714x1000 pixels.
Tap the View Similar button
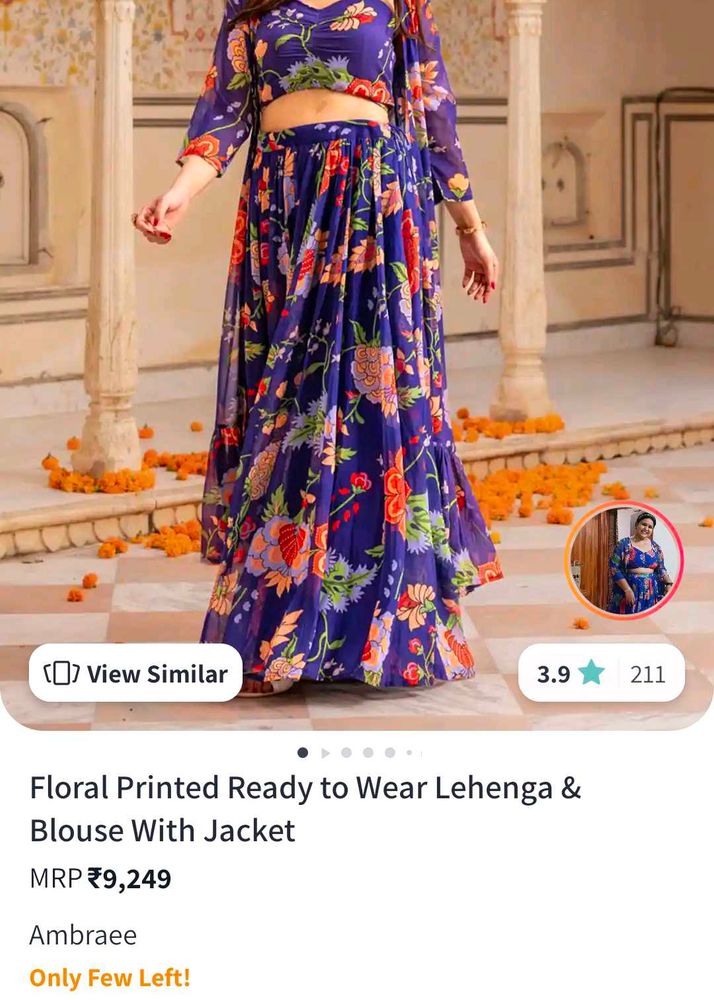pos(135,673)
